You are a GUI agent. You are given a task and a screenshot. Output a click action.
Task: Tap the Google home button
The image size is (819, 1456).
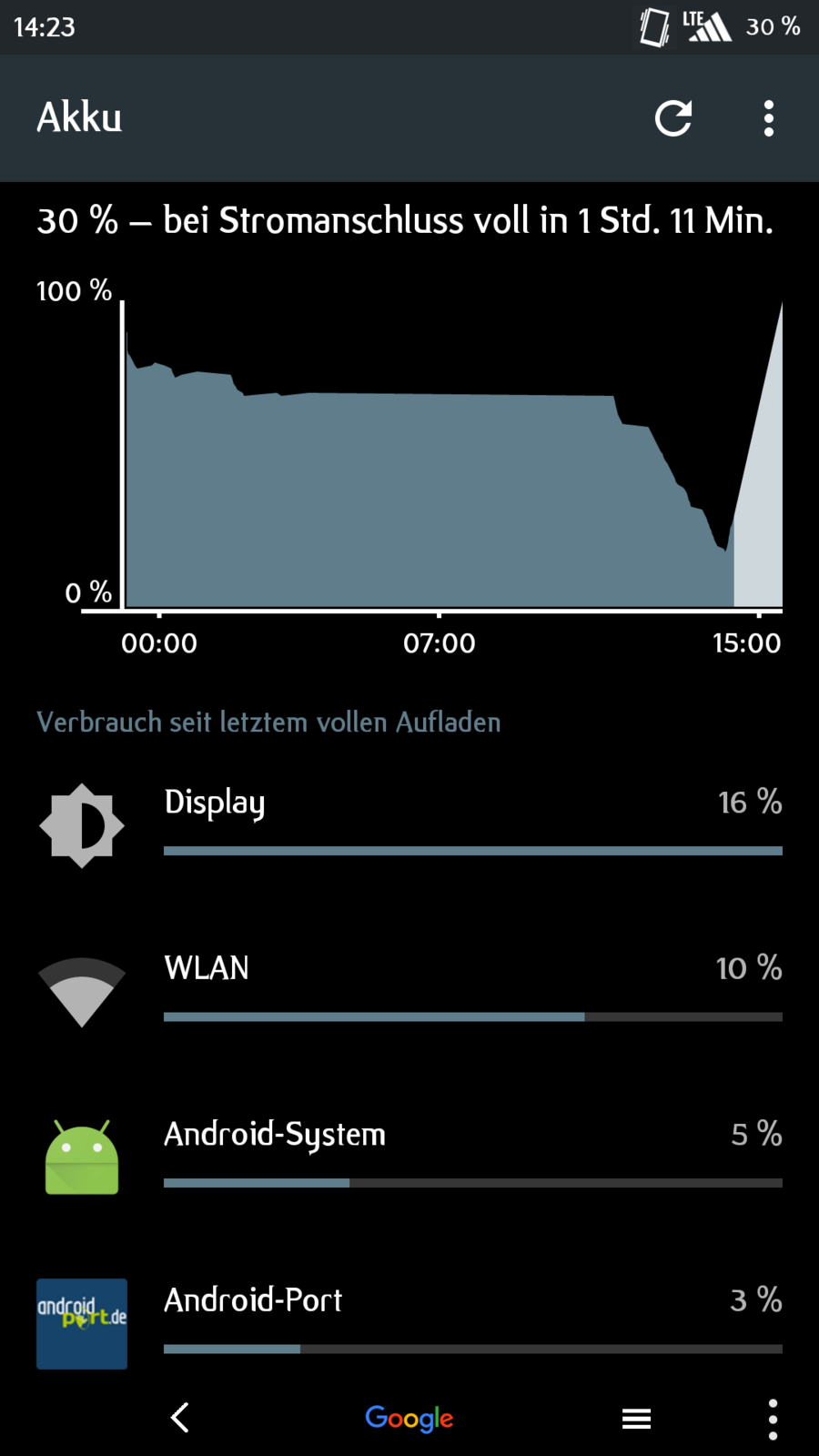409,1418
